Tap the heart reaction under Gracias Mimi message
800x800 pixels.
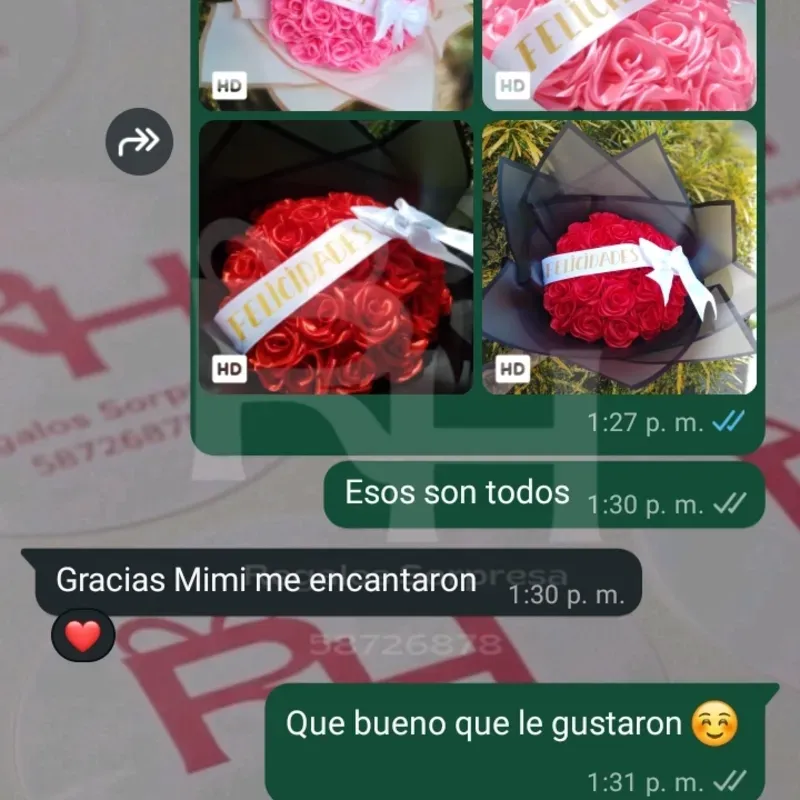click(x=83, y=635)
